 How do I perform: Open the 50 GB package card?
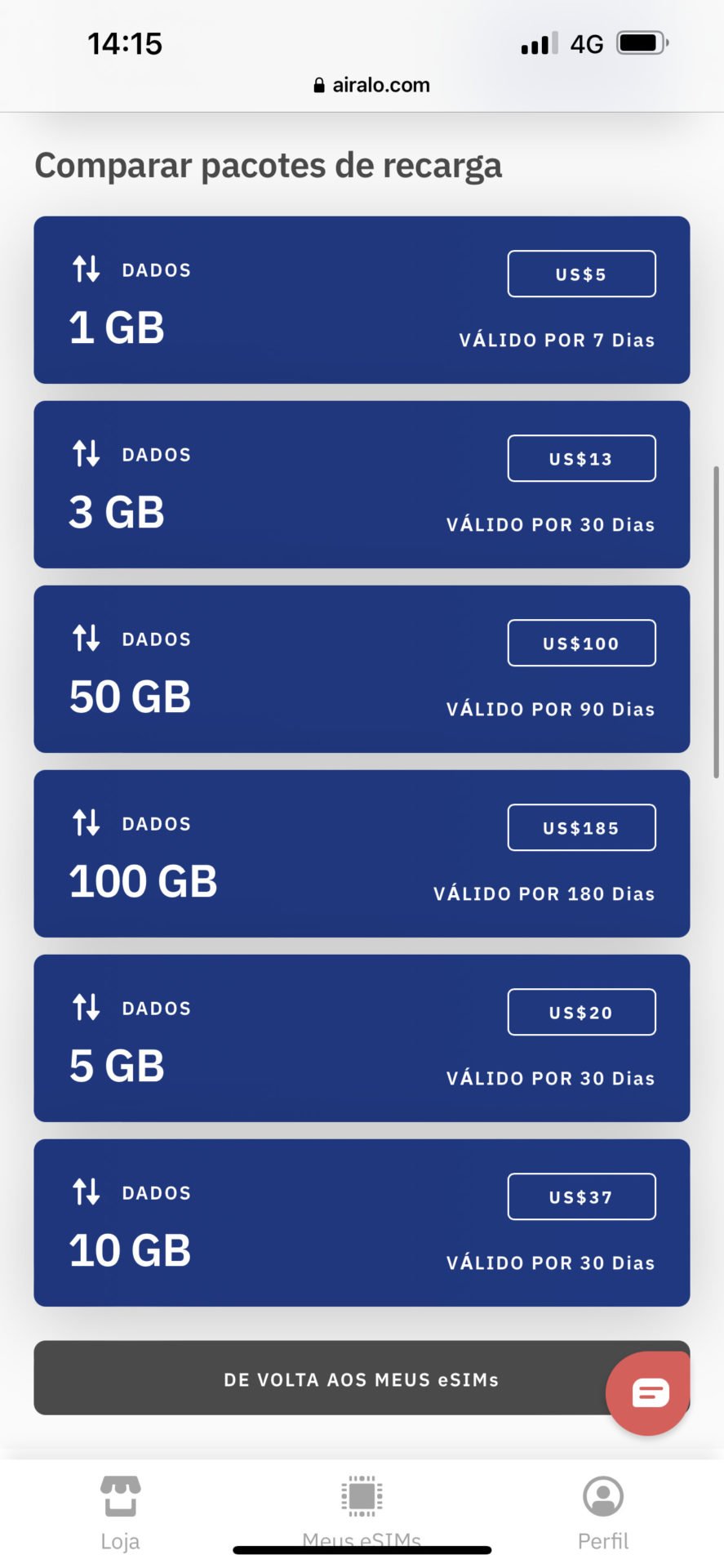click(x=362, y=669)
